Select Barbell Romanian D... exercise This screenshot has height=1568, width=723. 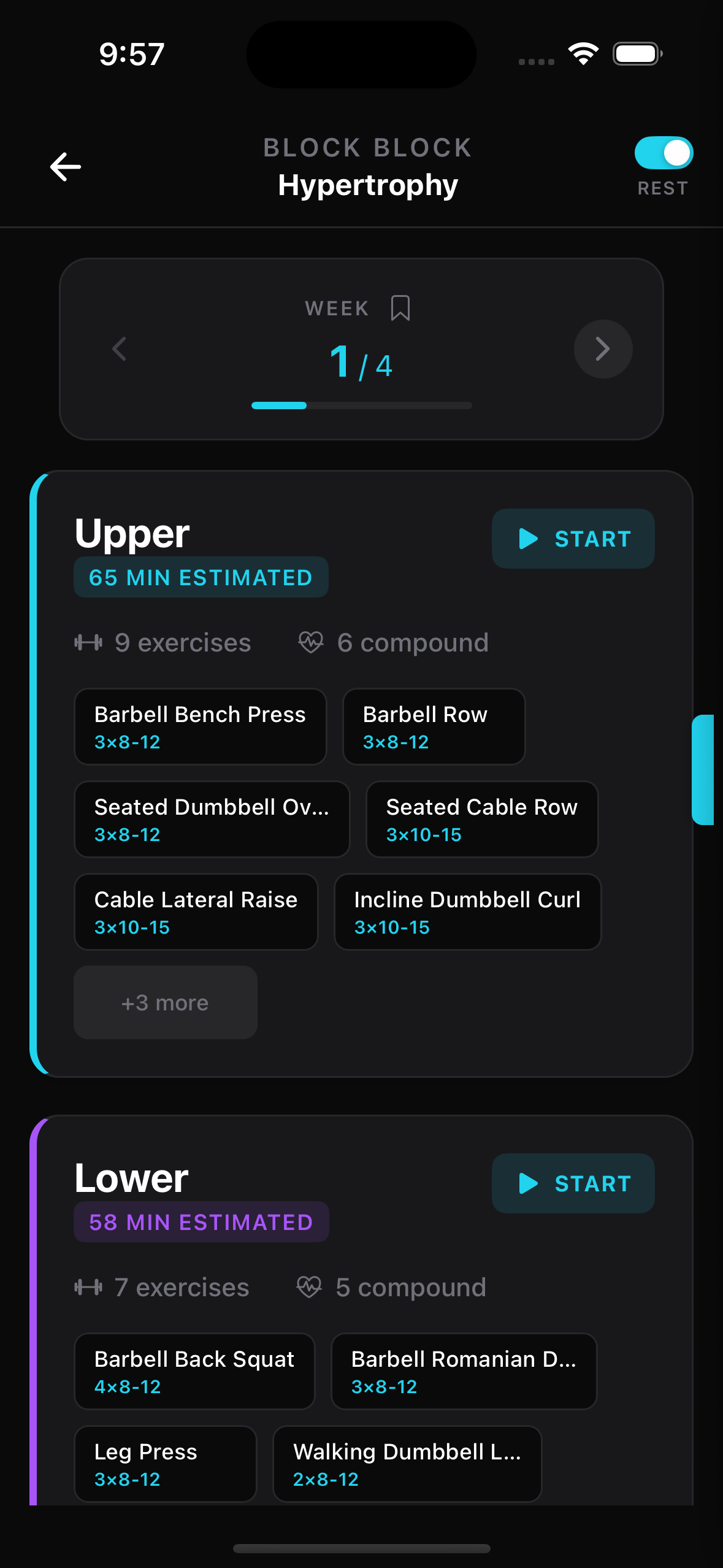pyautogui.click(x=464, y=1372)
